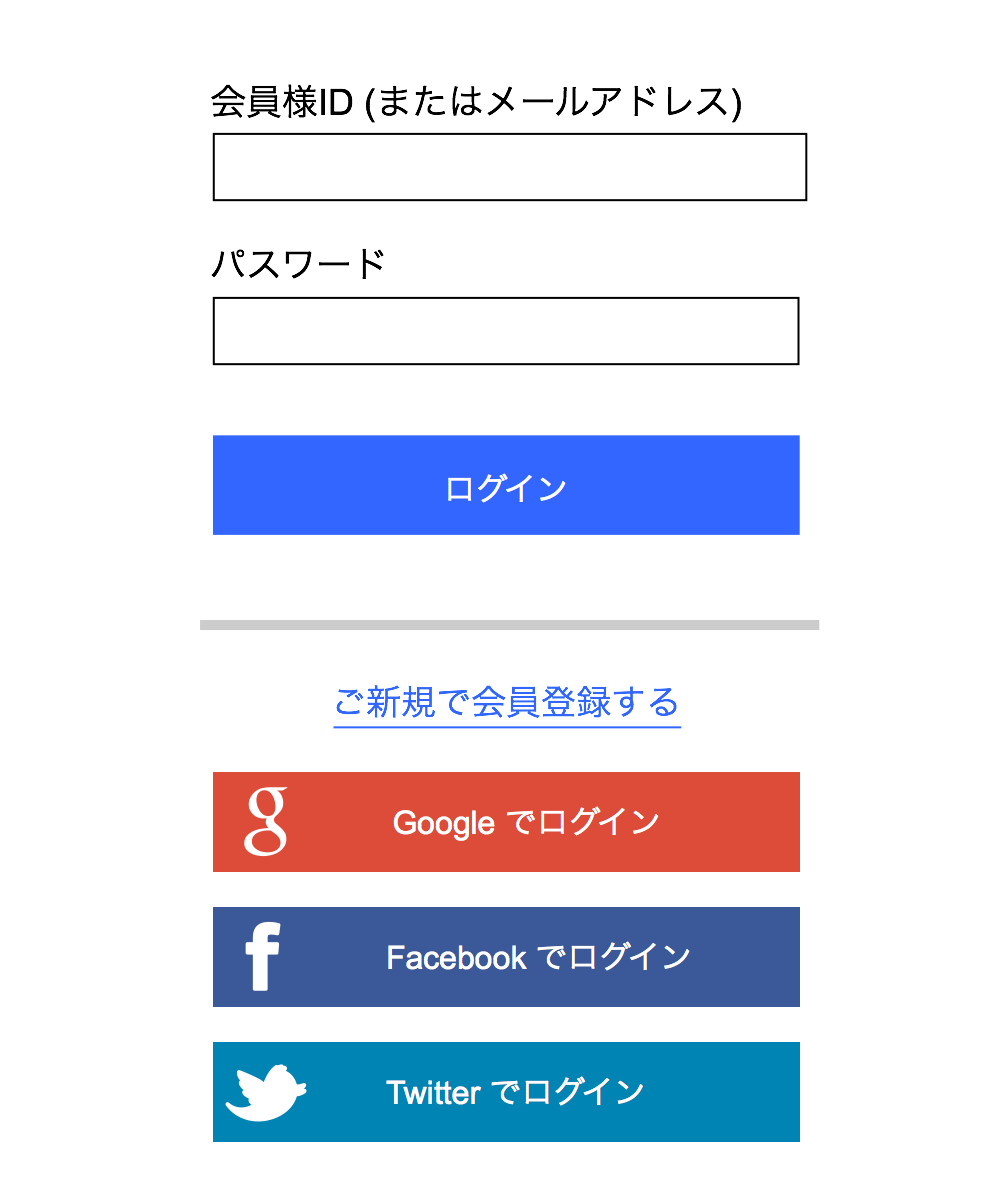Sign in with Google でログイン
This screenshot has height=1200, width=1000.
[505, 822]
